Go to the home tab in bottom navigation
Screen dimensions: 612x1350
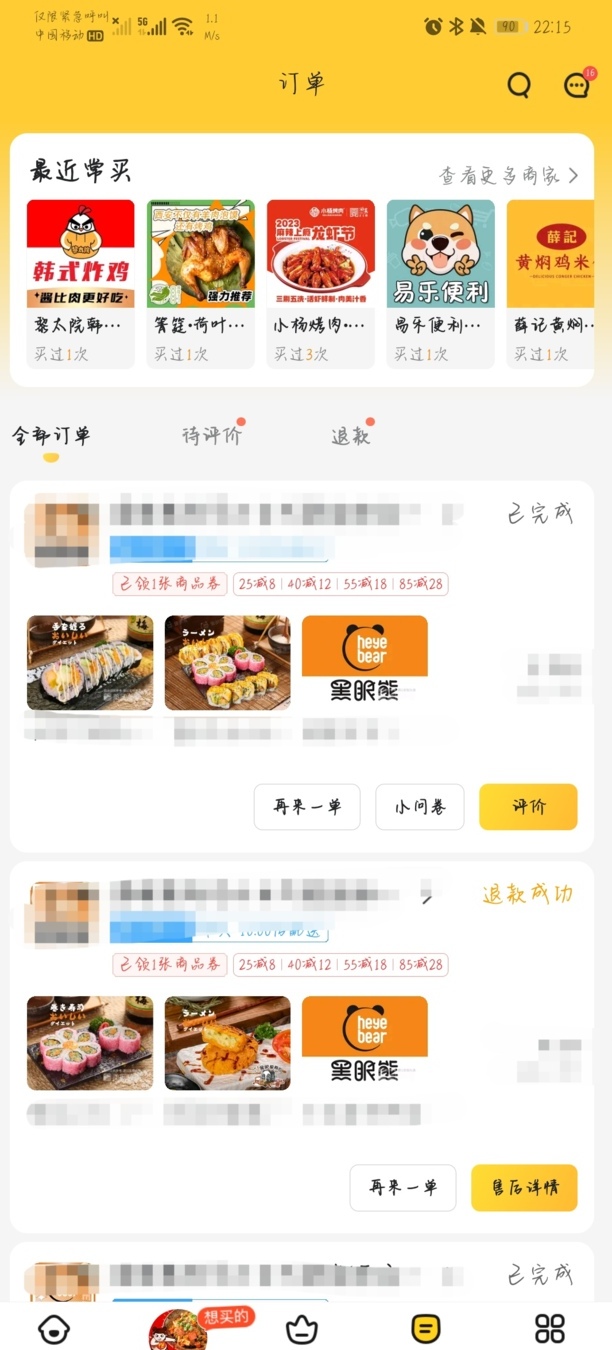point(54,1328)
